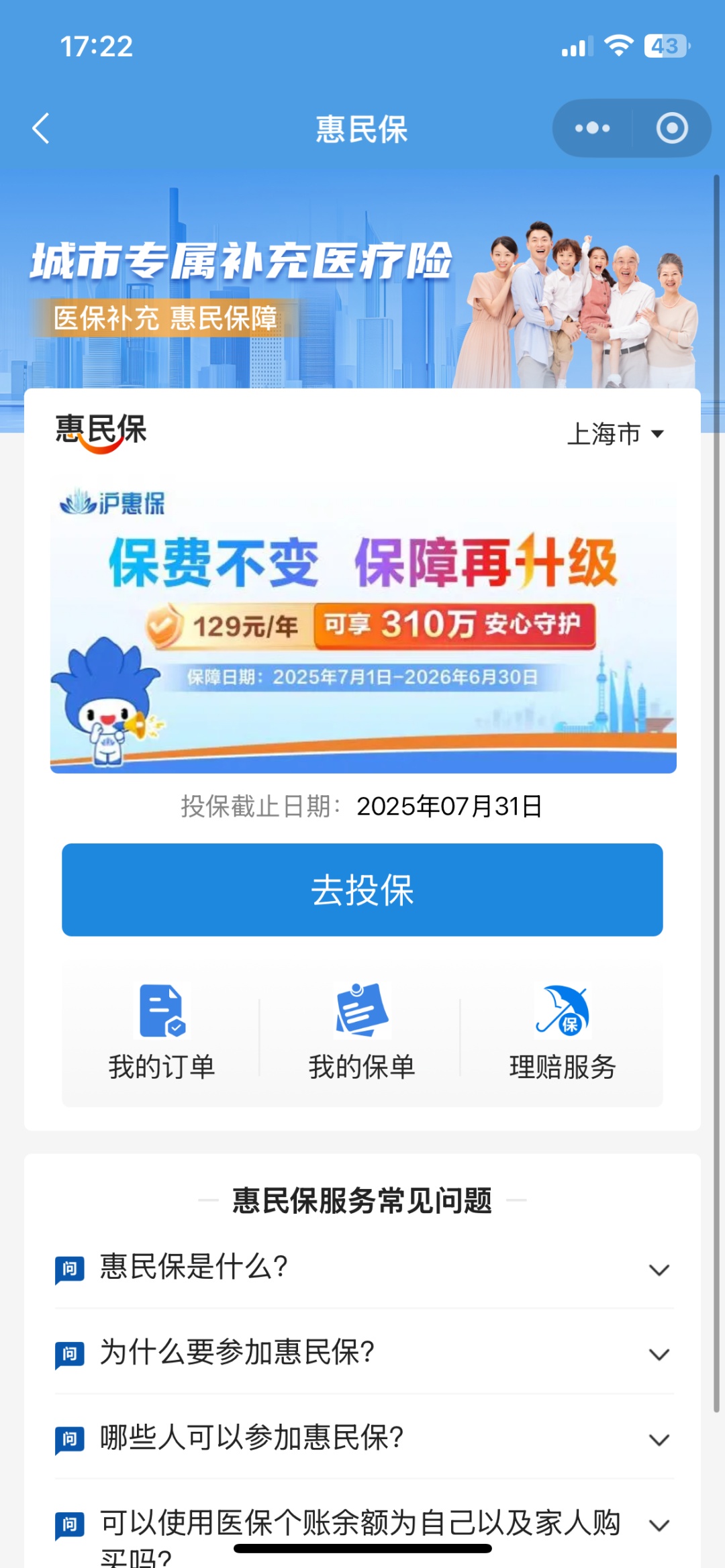This screenshot has width=725, height=1568.
Task: Open the mini program more-options menu
Action: click(x=592, y=128)
